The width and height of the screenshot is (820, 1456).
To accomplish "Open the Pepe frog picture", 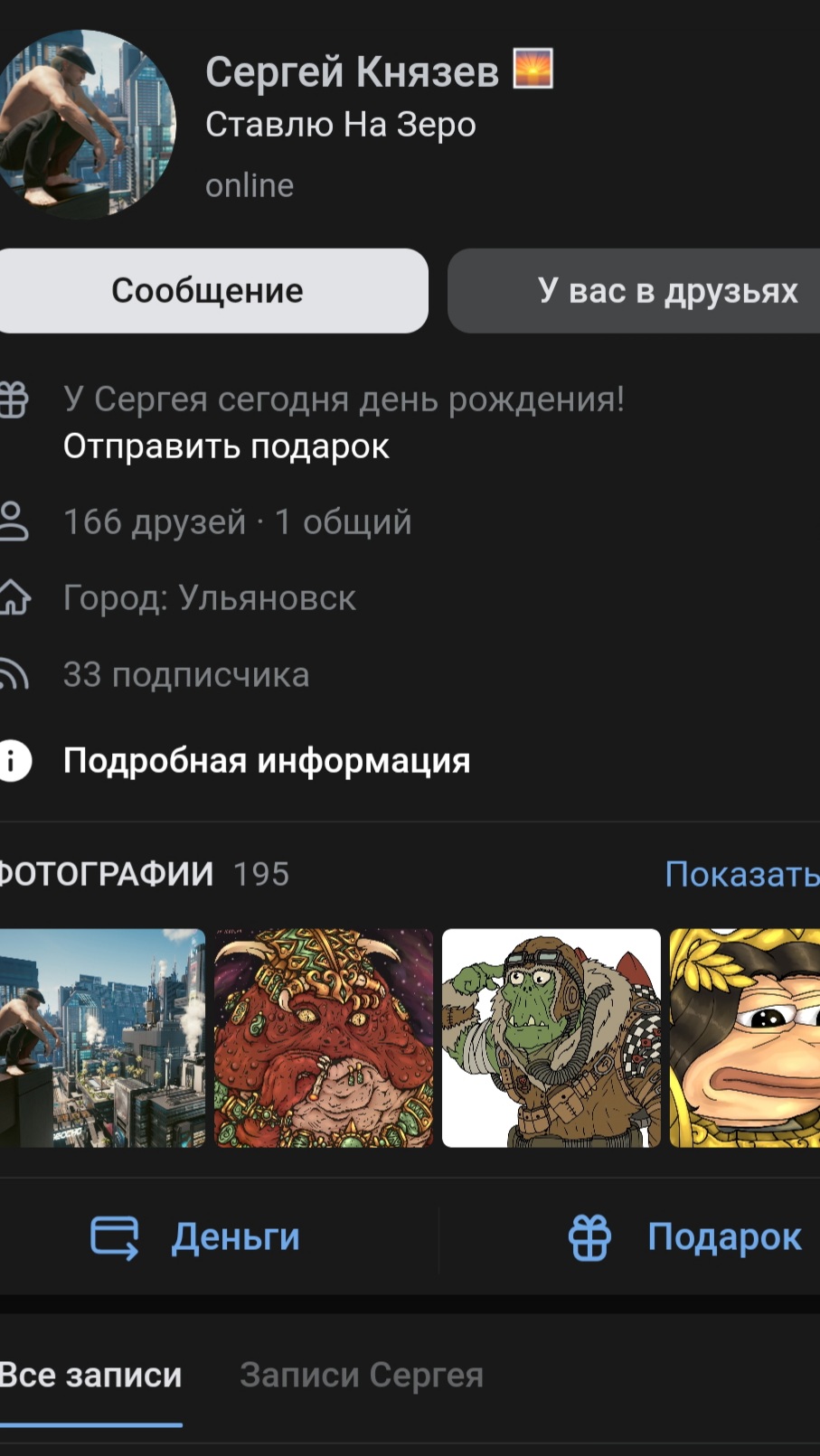I will point(745,1038).
